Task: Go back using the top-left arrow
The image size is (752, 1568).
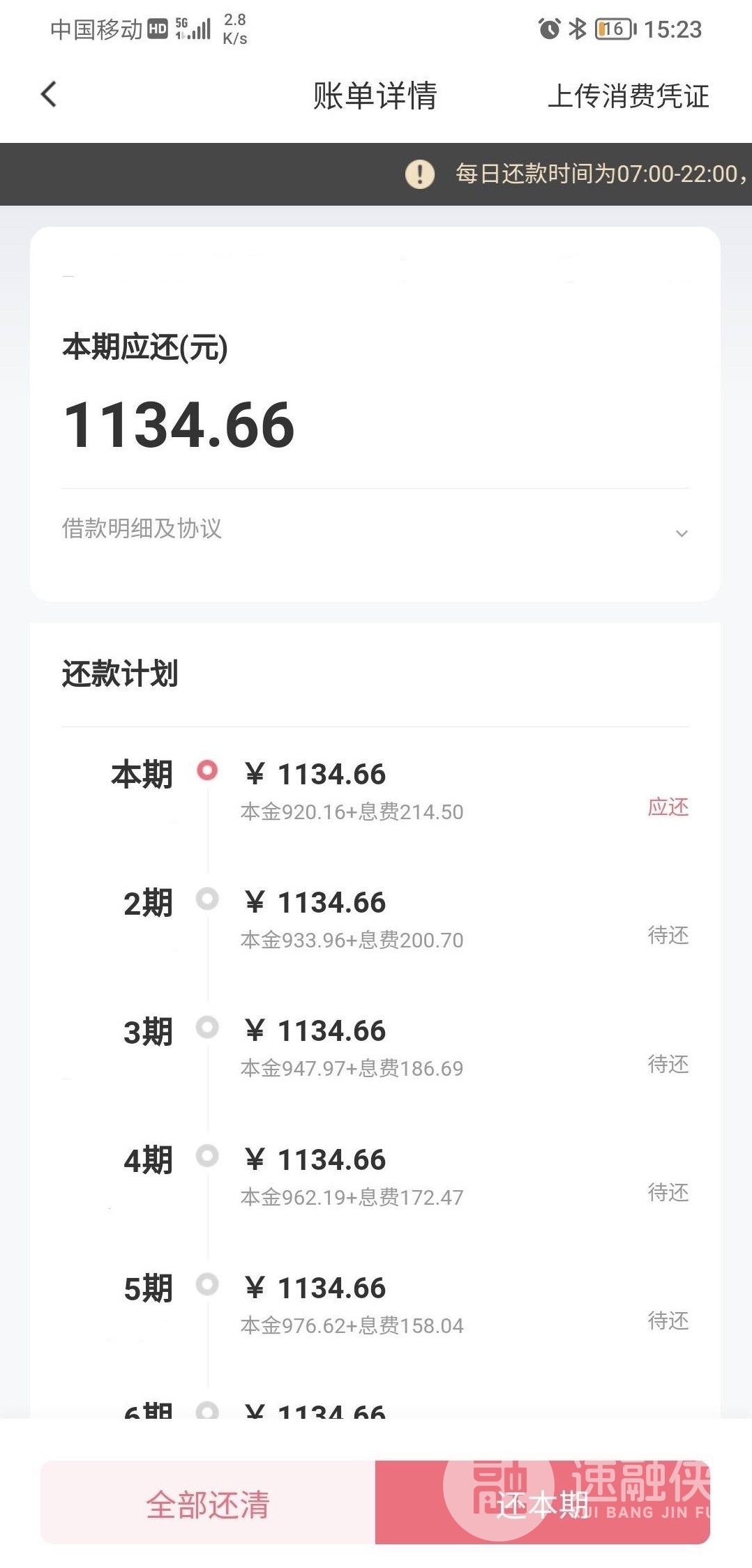Action: click(49, 95)
